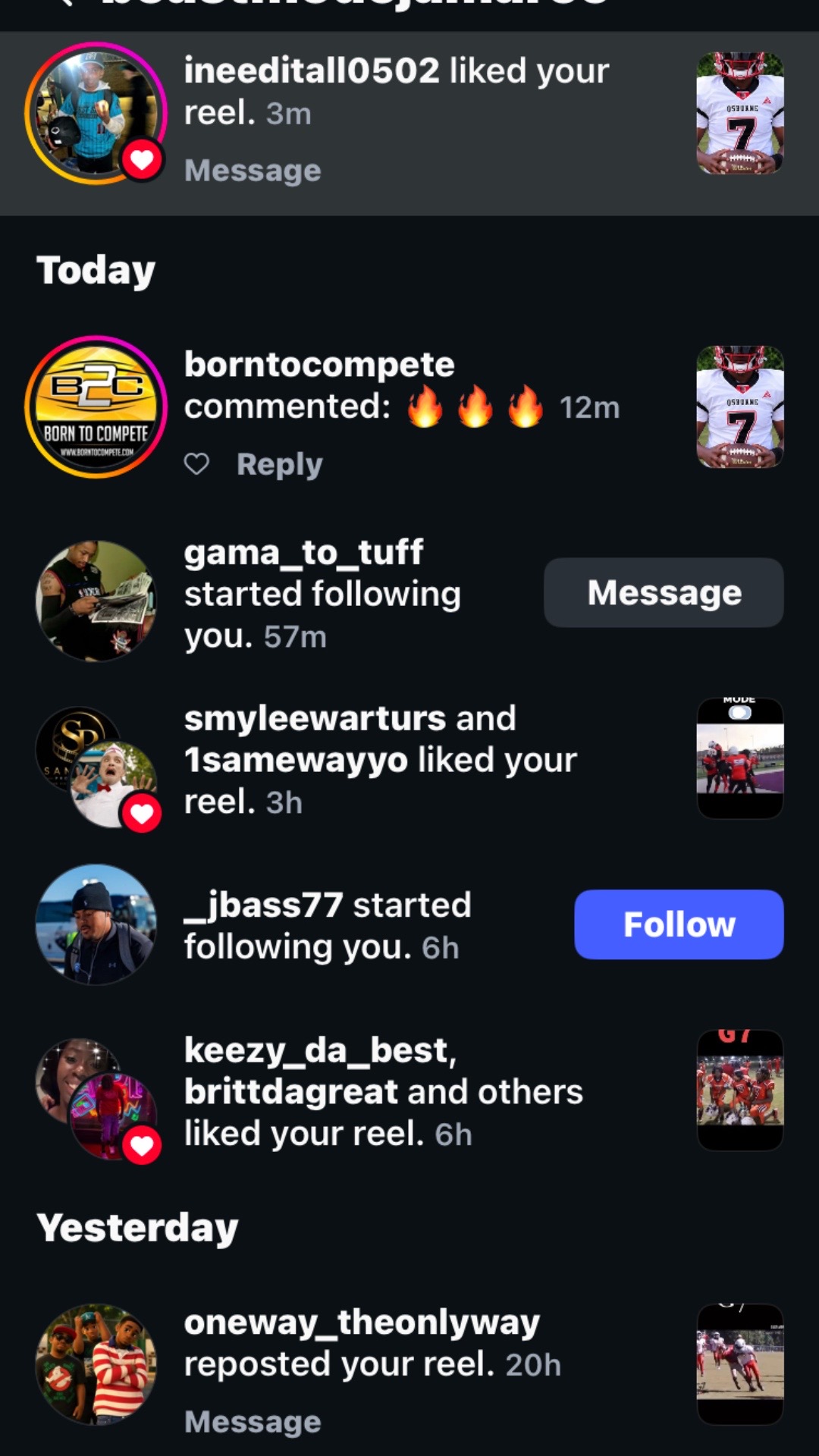Message ineeditall0502 from the like notification
Image resolution: width=819 pixels, height=1456 pixels.
point(253,171)
